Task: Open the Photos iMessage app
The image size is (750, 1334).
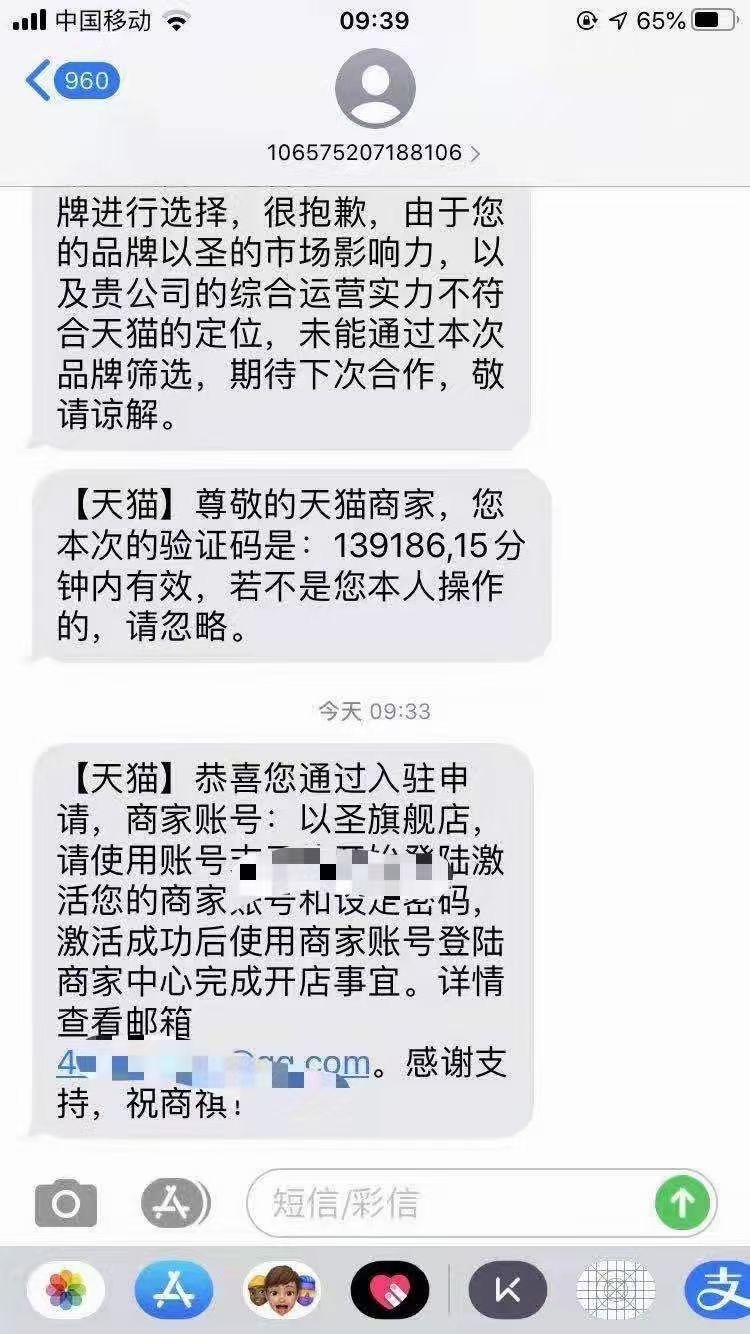Action: coord(67,1290)
